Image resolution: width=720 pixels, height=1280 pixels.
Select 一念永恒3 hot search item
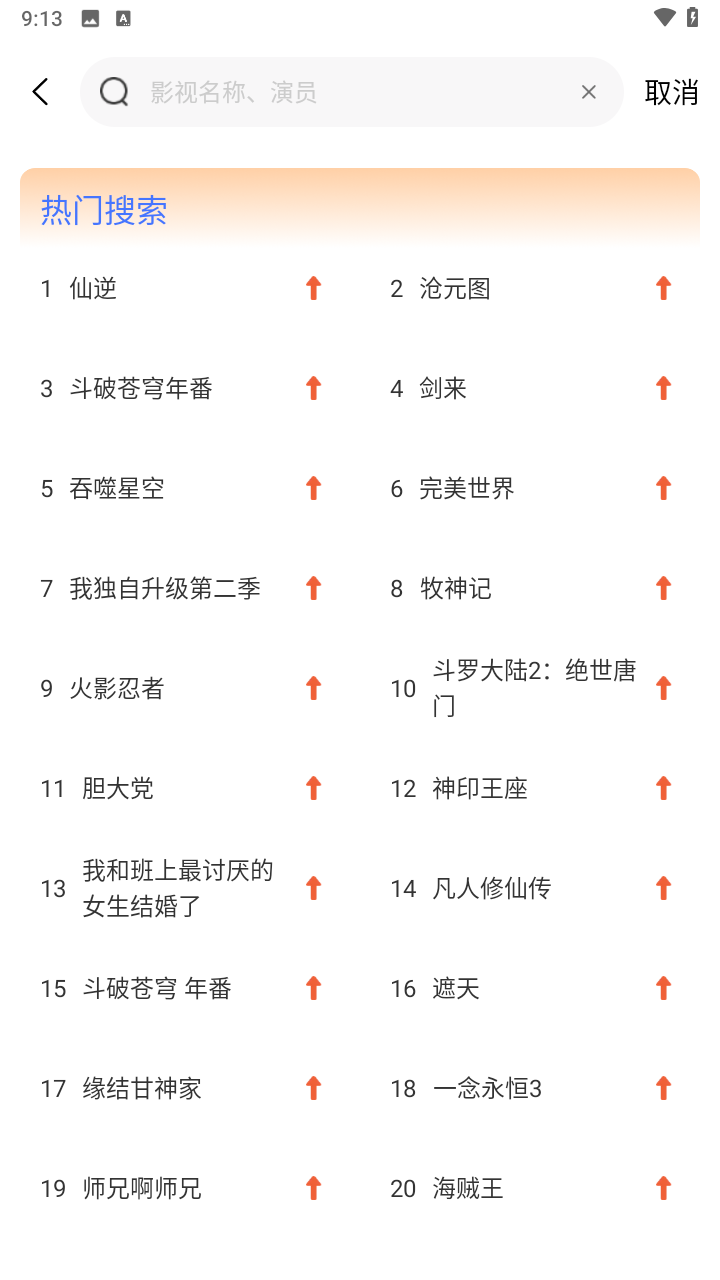click(490, 1088)
